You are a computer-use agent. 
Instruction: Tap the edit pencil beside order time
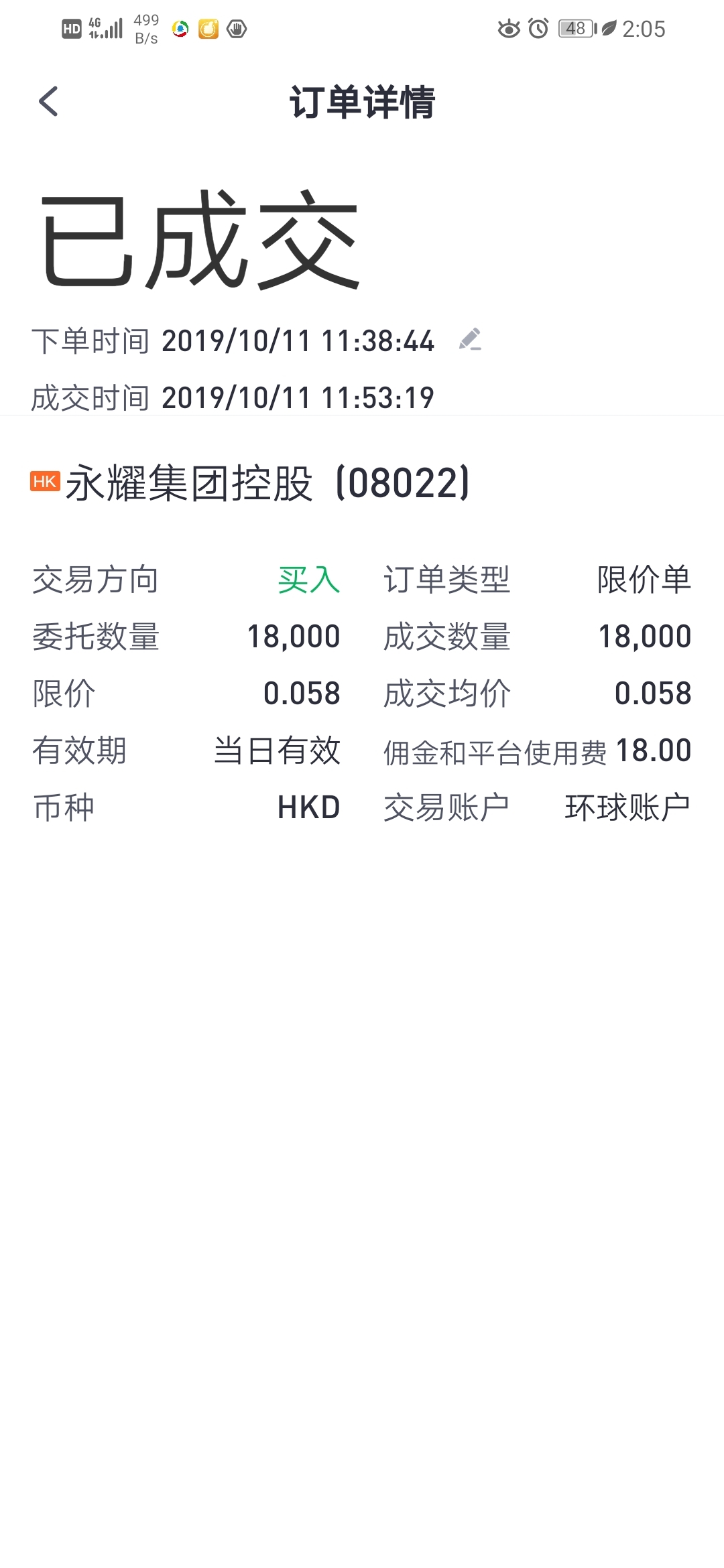470,340
